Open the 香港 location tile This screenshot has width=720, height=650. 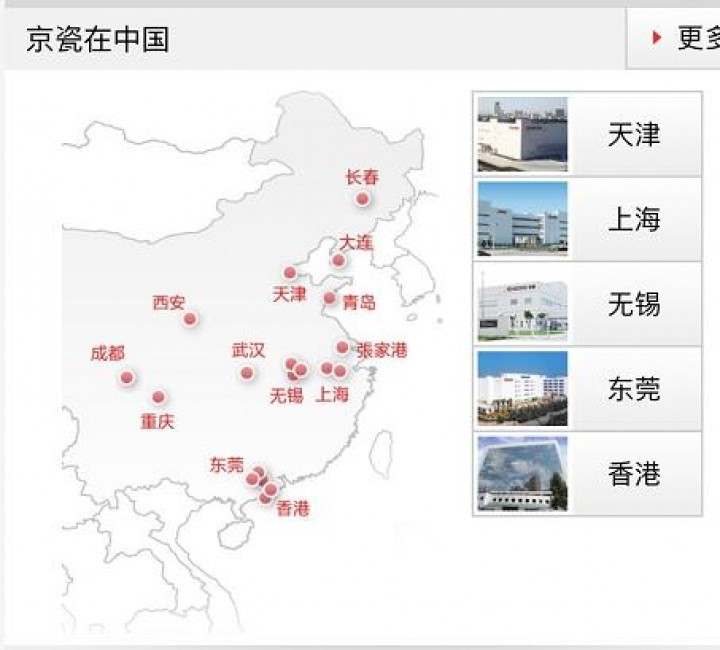[x=587, y=474]
